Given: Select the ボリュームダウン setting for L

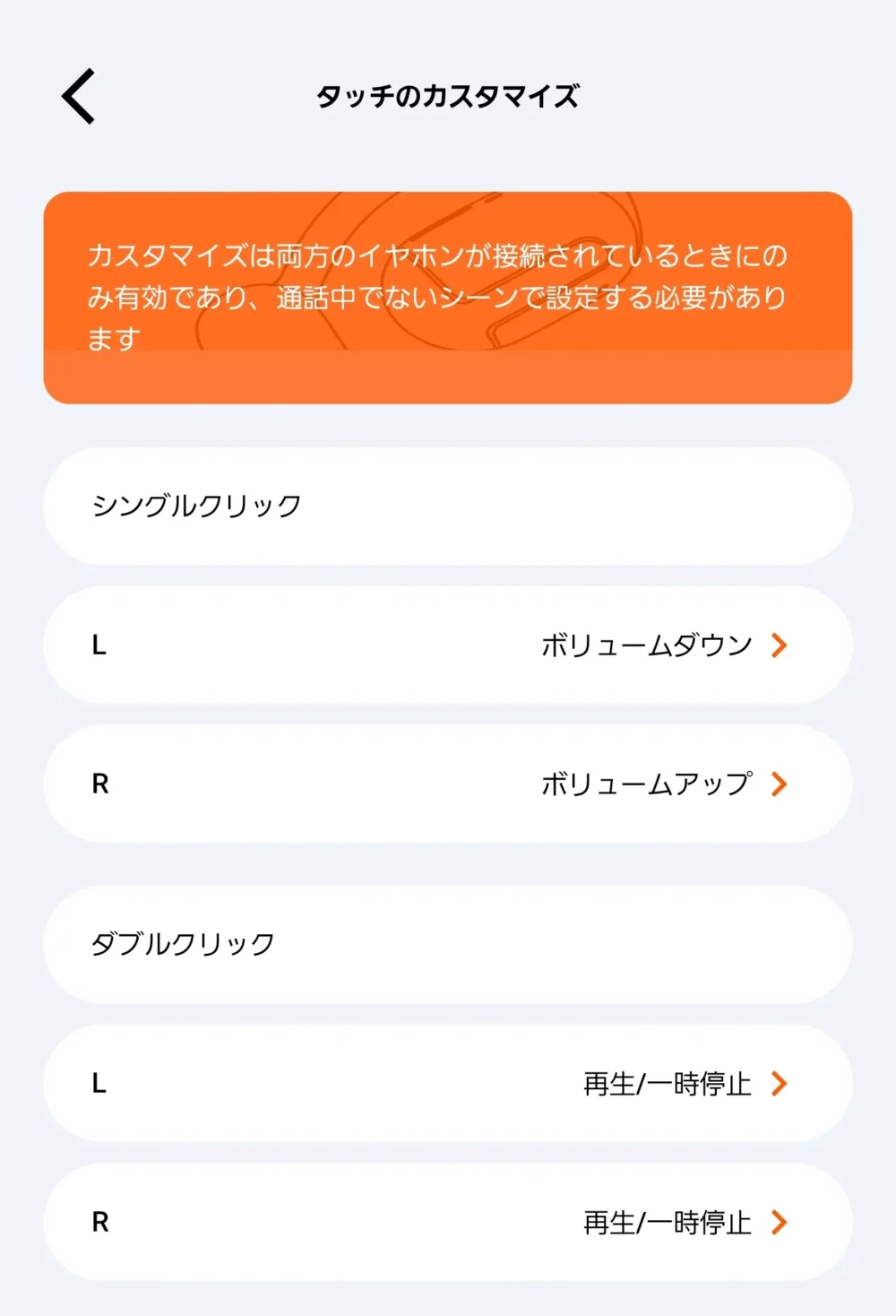Looking at the screenshot, I should pos(643,645).
